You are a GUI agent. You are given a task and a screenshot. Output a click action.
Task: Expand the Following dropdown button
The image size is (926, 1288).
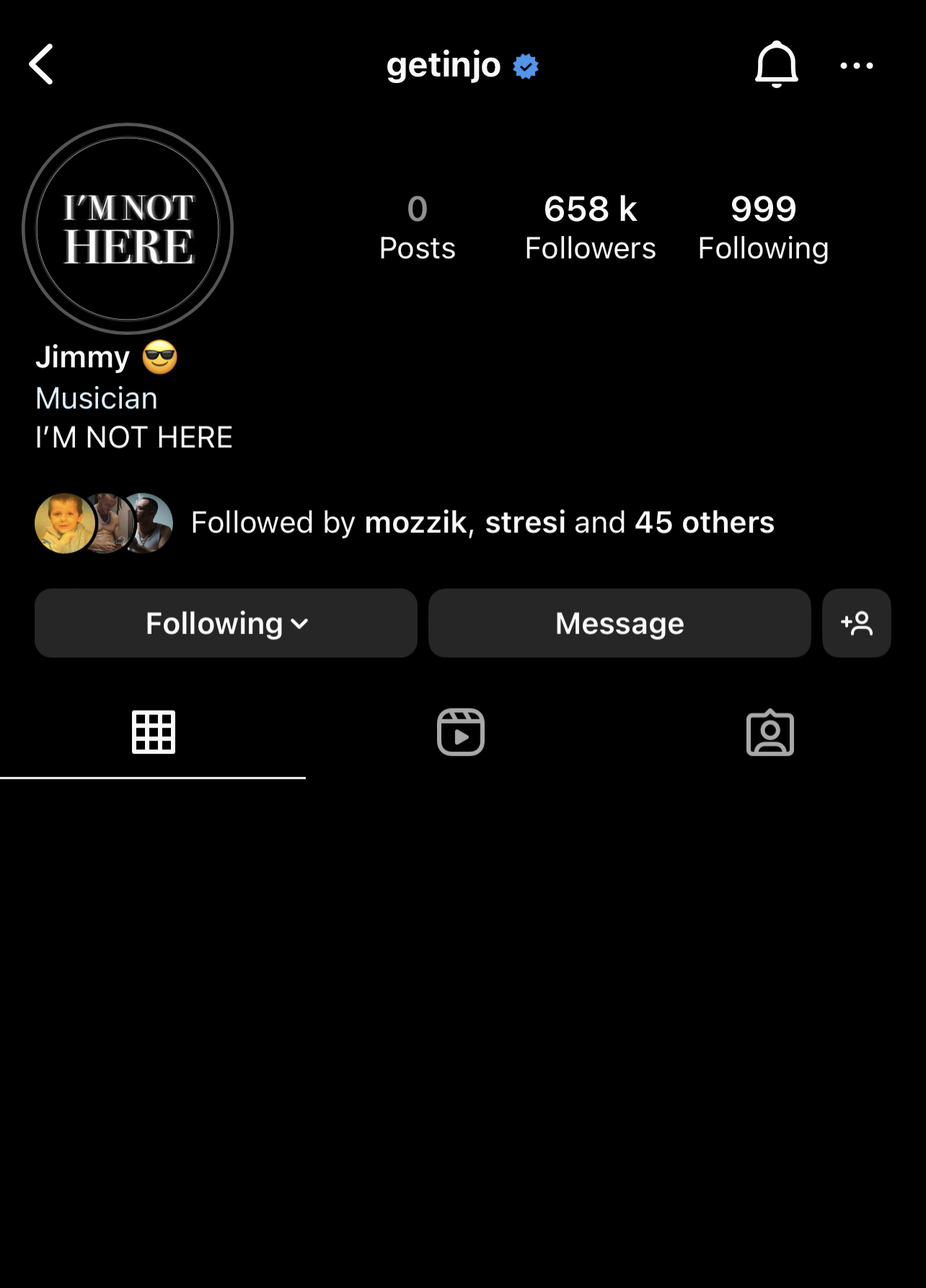226,623
